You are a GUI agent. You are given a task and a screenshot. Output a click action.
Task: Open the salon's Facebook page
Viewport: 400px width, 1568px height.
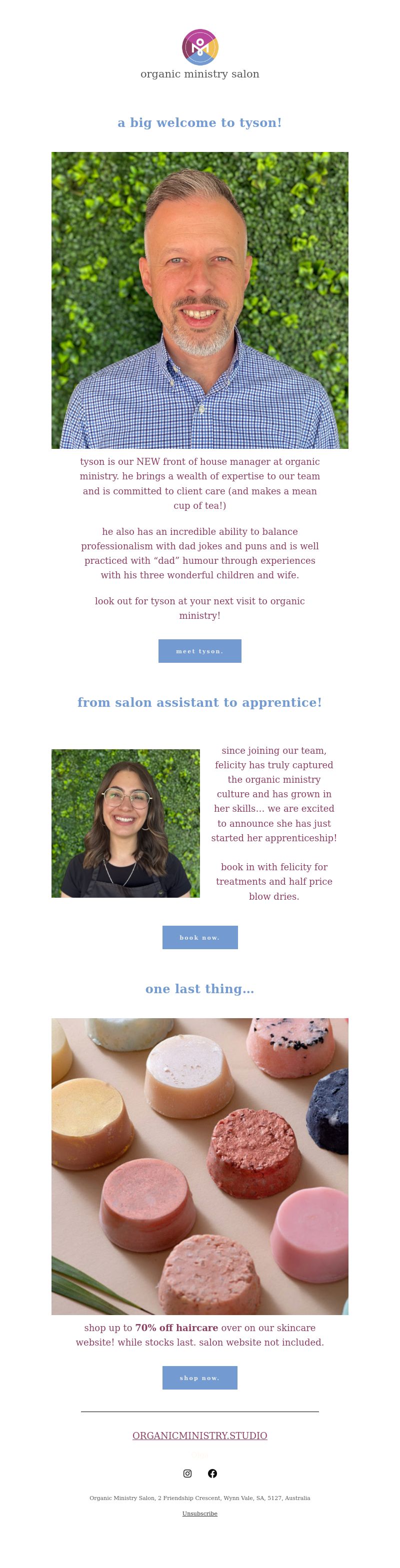(x=212, y=1473)
